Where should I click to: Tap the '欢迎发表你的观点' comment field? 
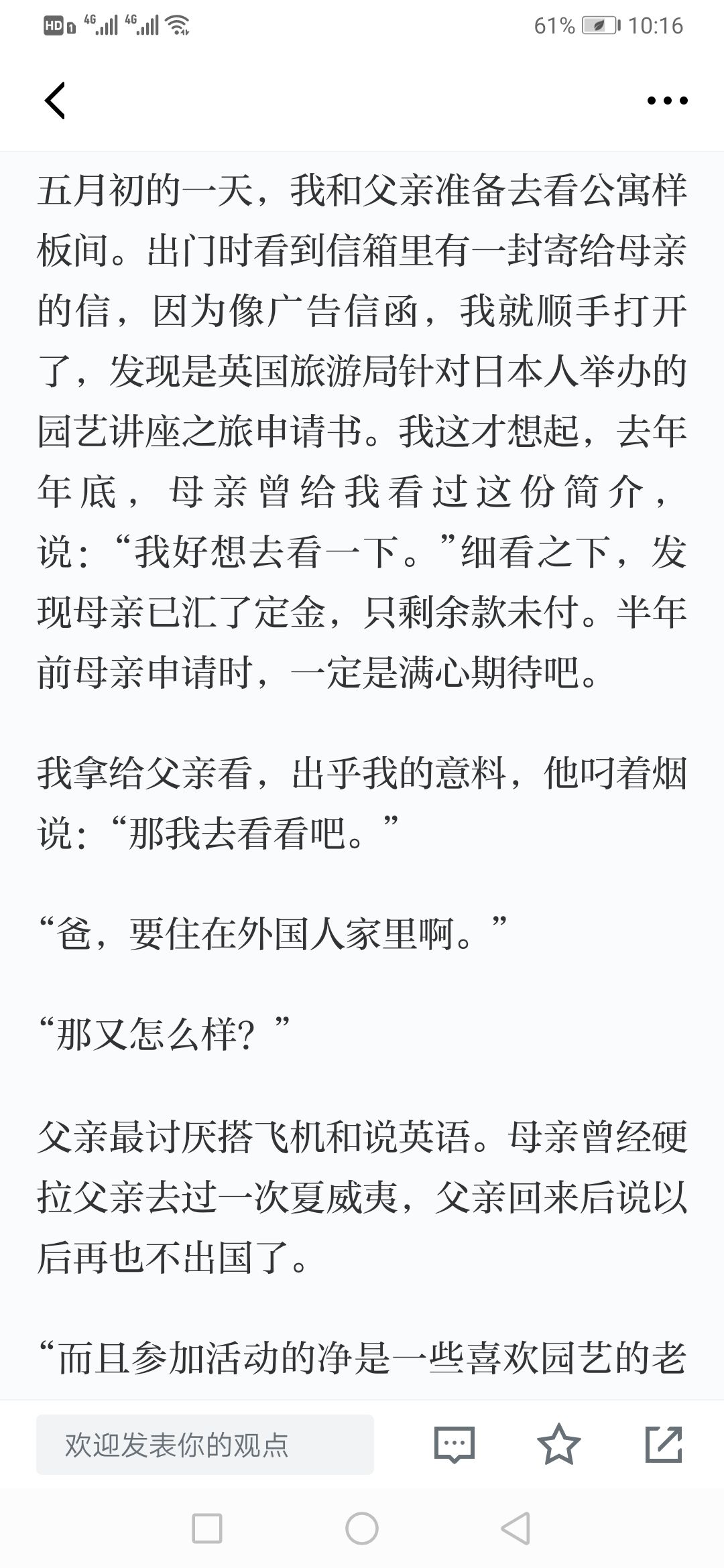pyautogui.click(x=205, y=1445)
